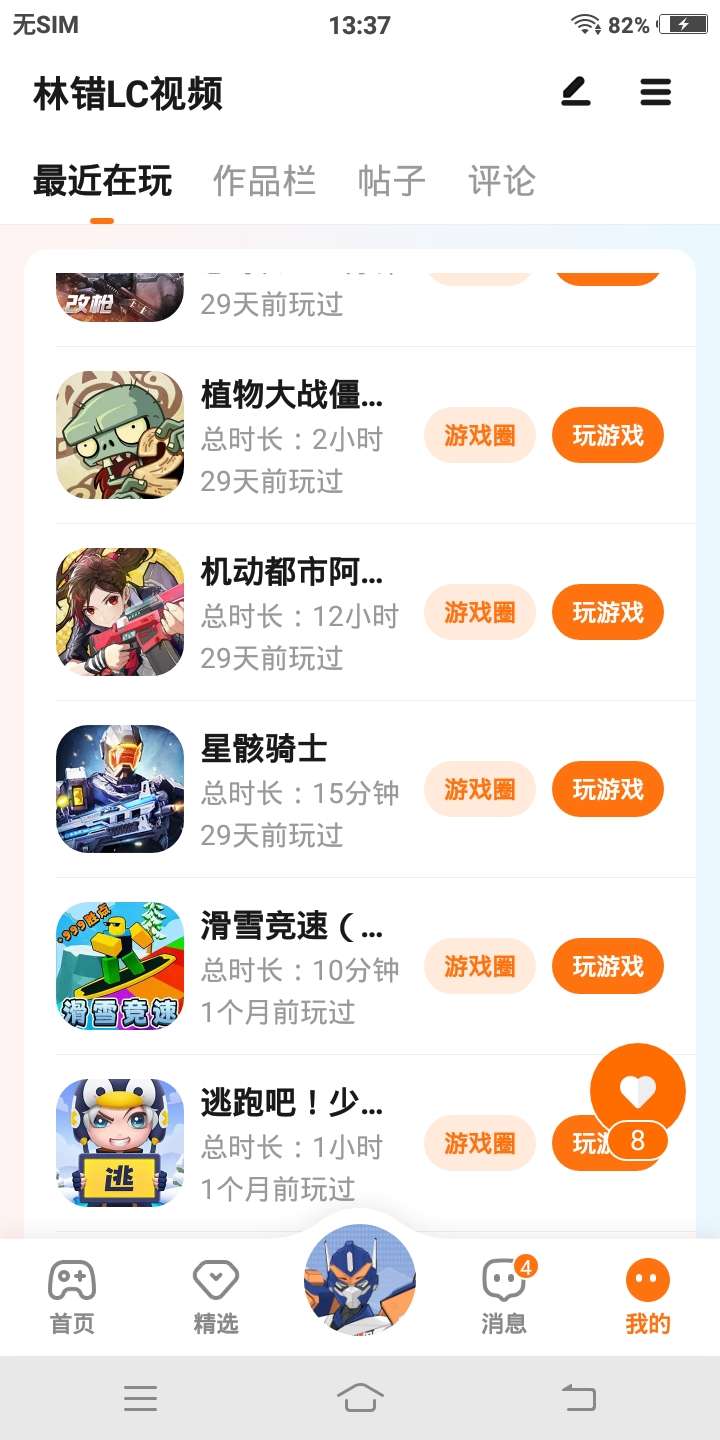Switch to the 评论 tab

(502, 181)
